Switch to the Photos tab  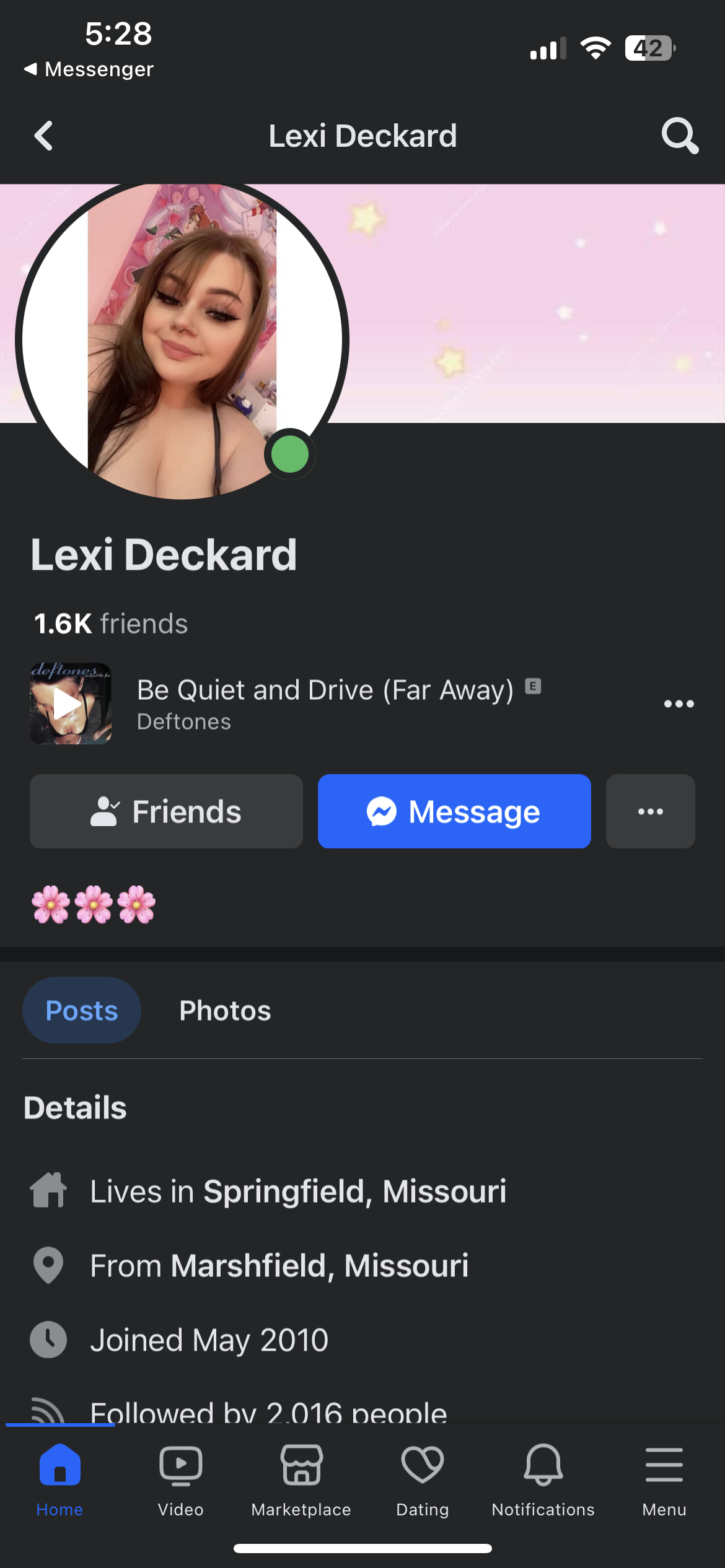[x=225, y=1011]
